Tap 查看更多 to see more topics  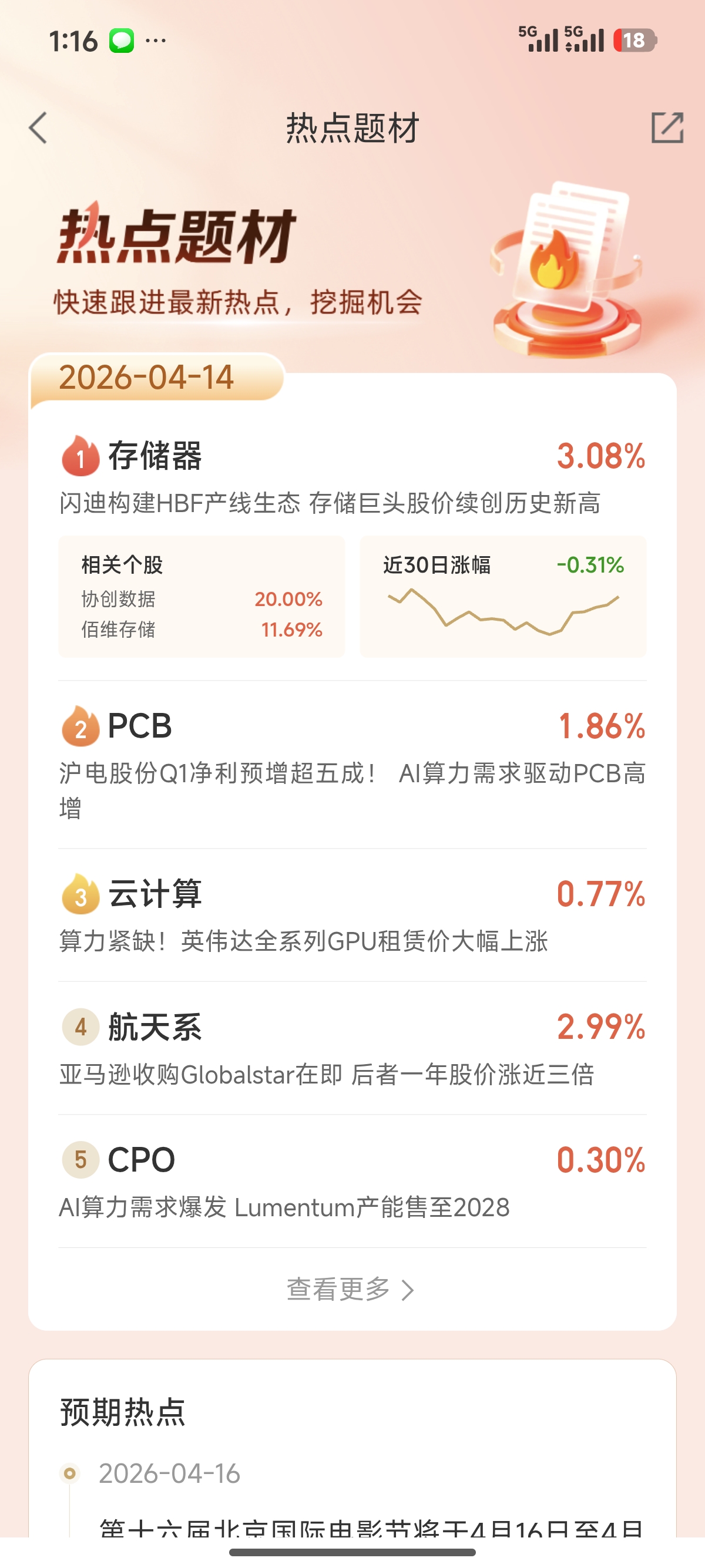351,1288
